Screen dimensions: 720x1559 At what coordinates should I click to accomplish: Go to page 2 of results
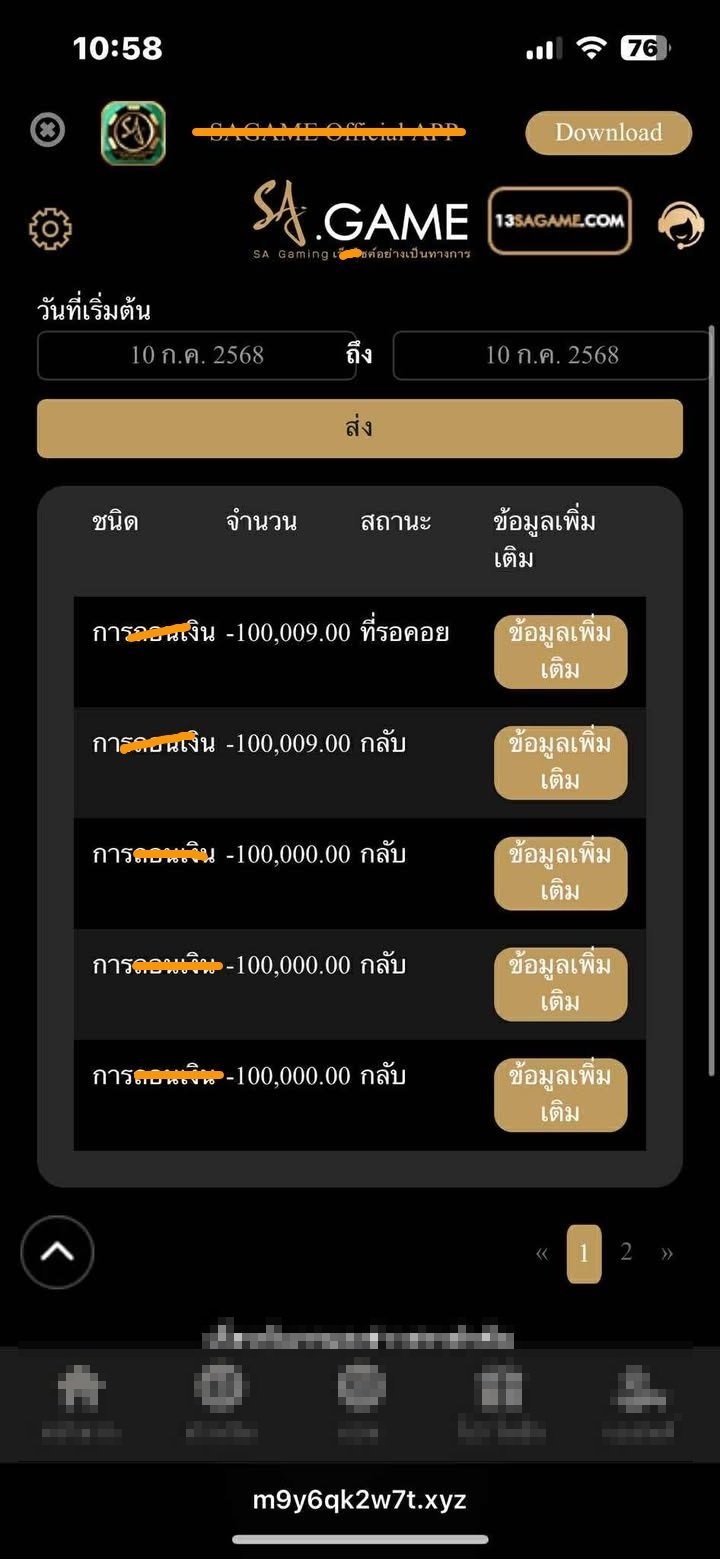tap(626, 1252)
